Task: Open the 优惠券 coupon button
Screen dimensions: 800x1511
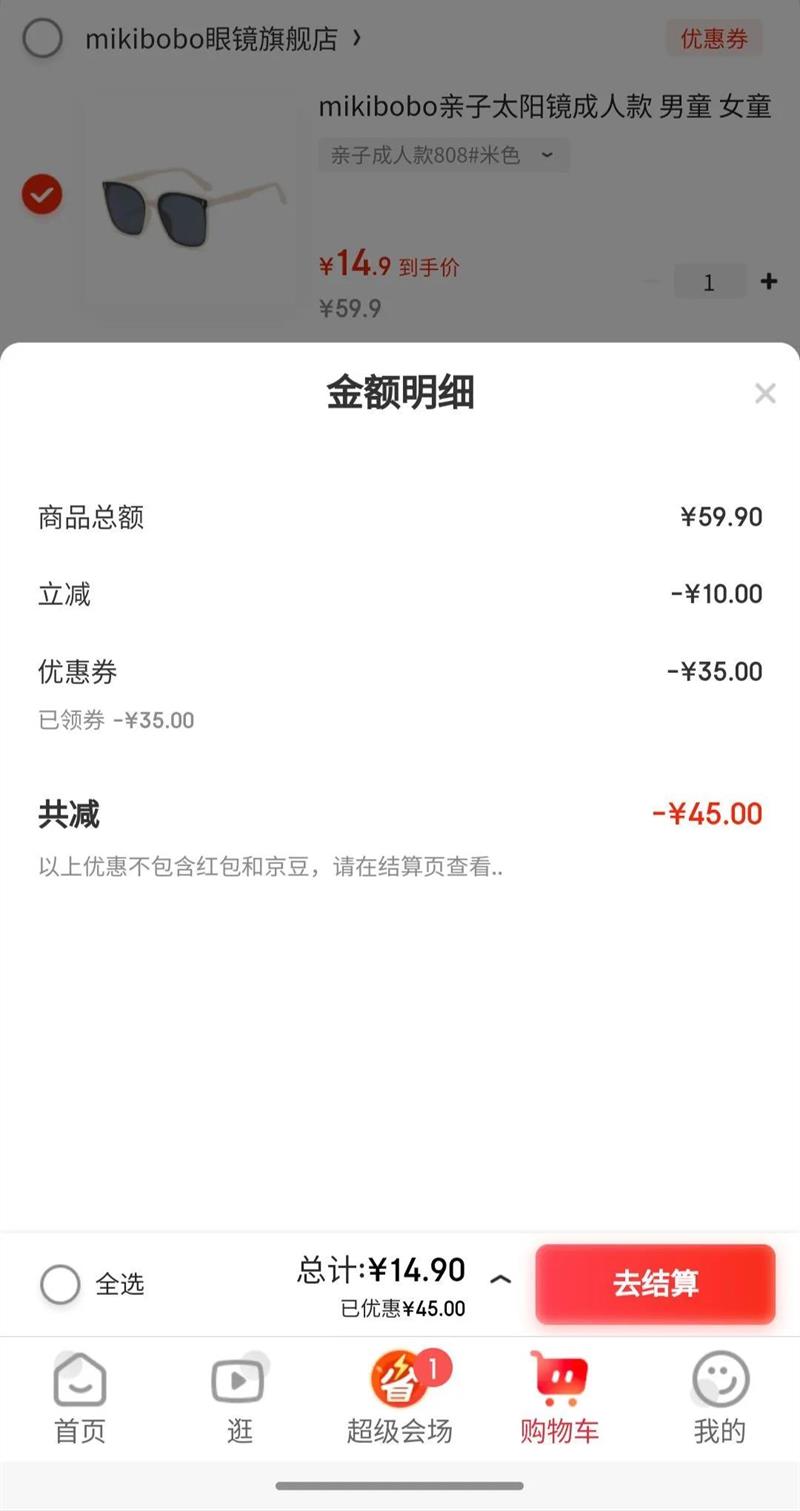Action: coord(714,40)
